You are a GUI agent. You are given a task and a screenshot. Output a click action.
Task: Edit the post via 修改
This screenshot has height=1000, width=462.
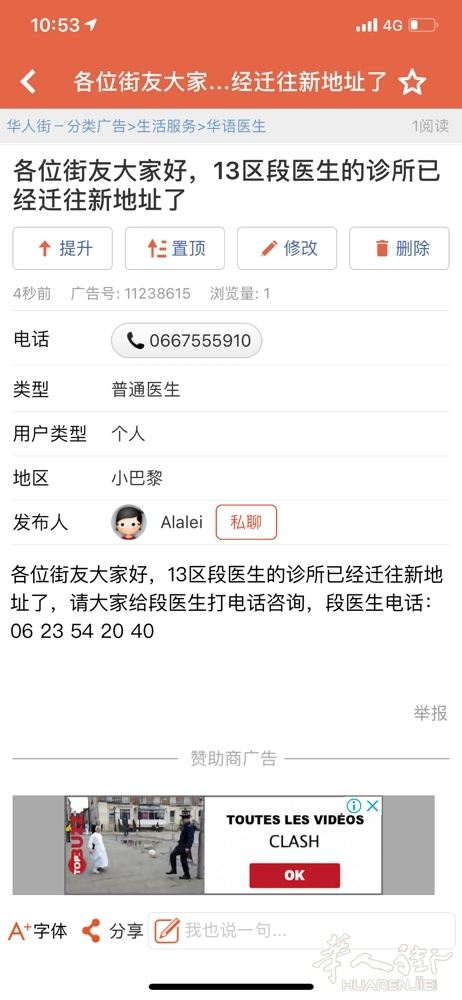(x=287, y=248)
